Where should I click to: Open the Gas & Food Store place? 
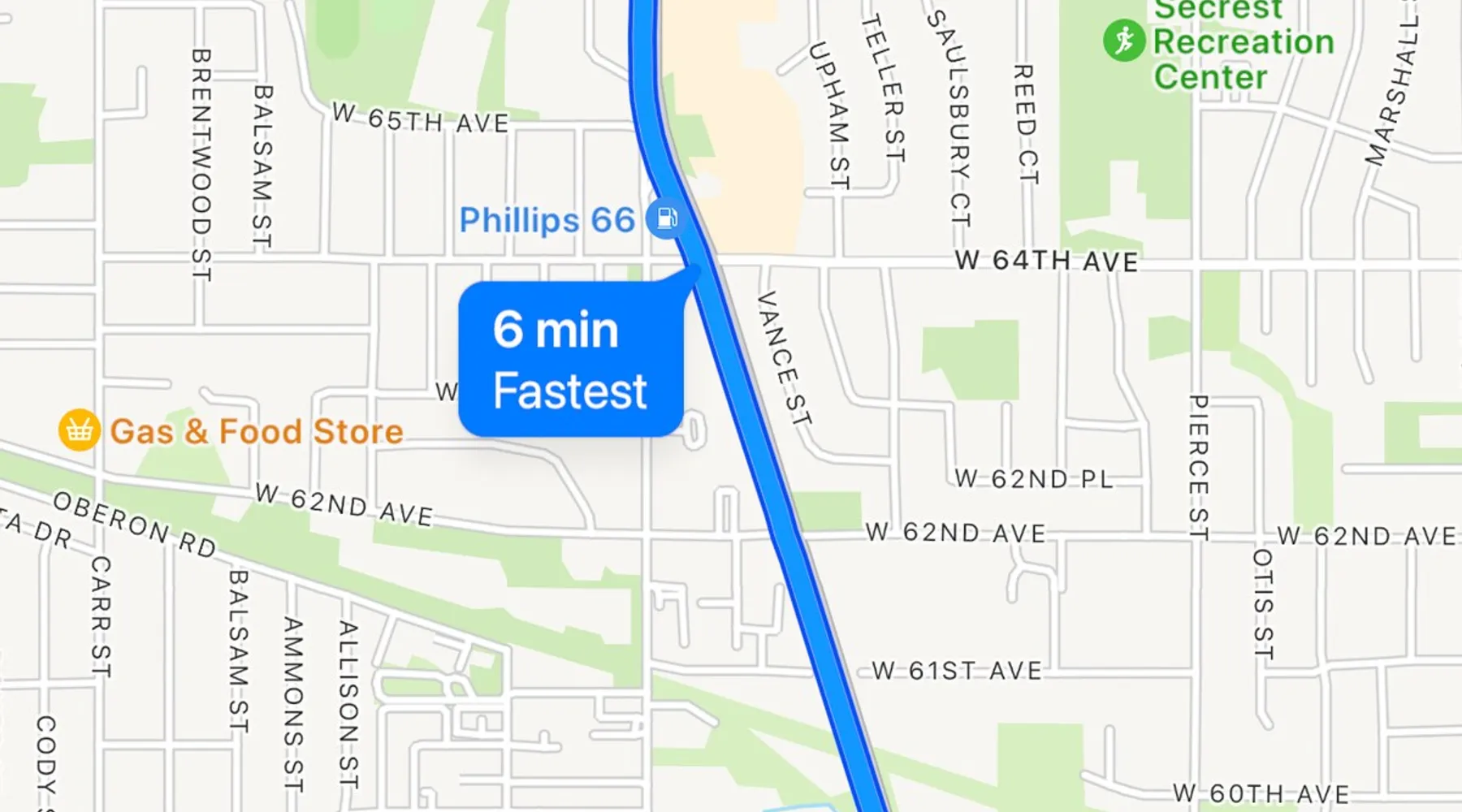click(80, 430)
